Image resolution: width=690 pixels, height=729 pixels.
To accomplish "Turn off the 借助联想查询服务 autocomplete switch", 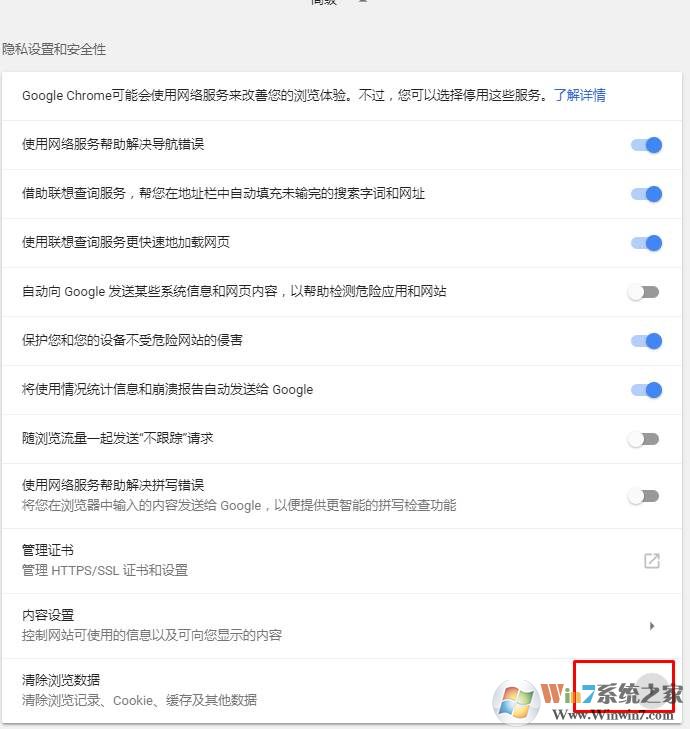I will click(x=645, y=194).
